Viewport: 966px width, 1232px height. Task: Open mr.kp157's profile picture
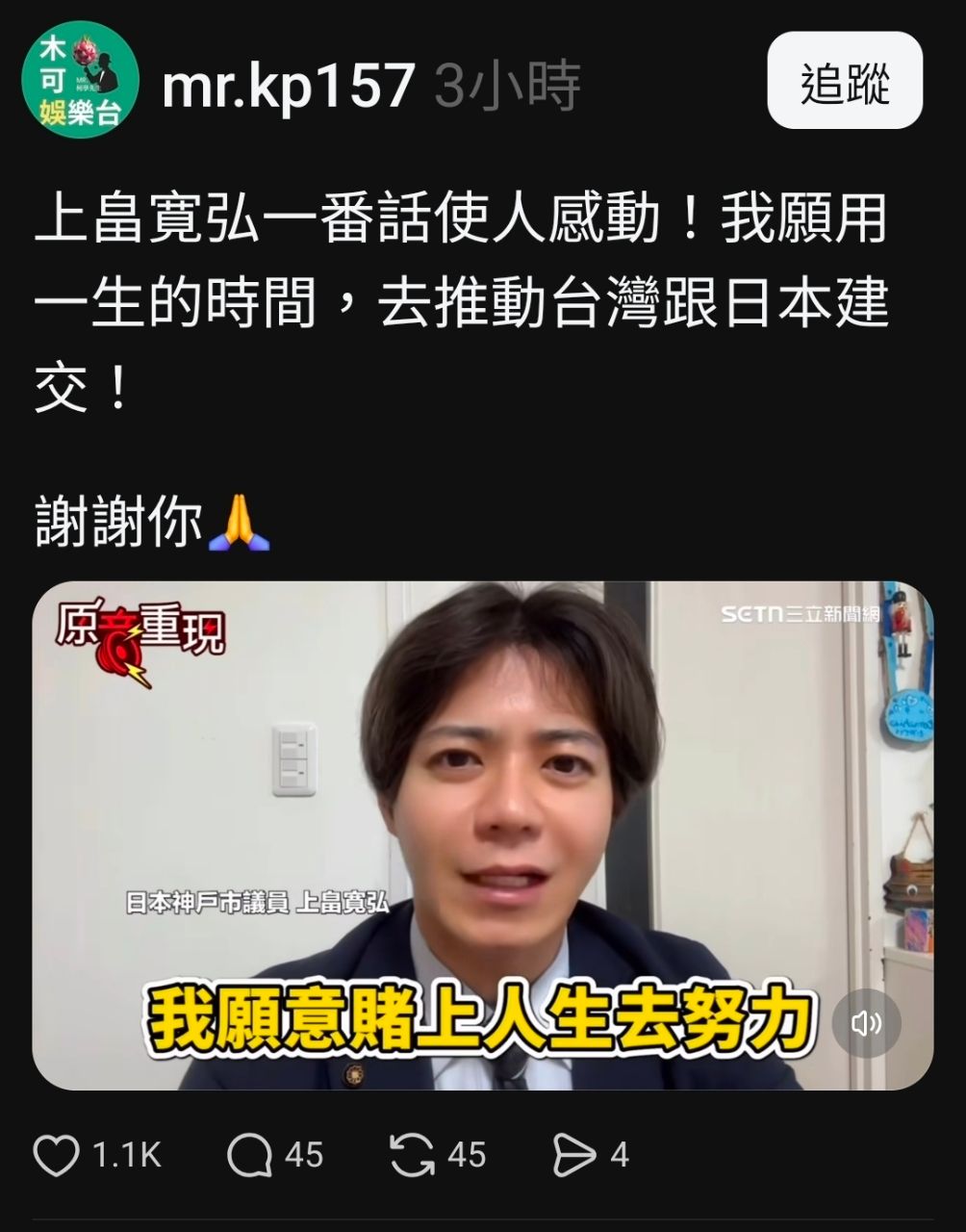click(x=80, y=81)
